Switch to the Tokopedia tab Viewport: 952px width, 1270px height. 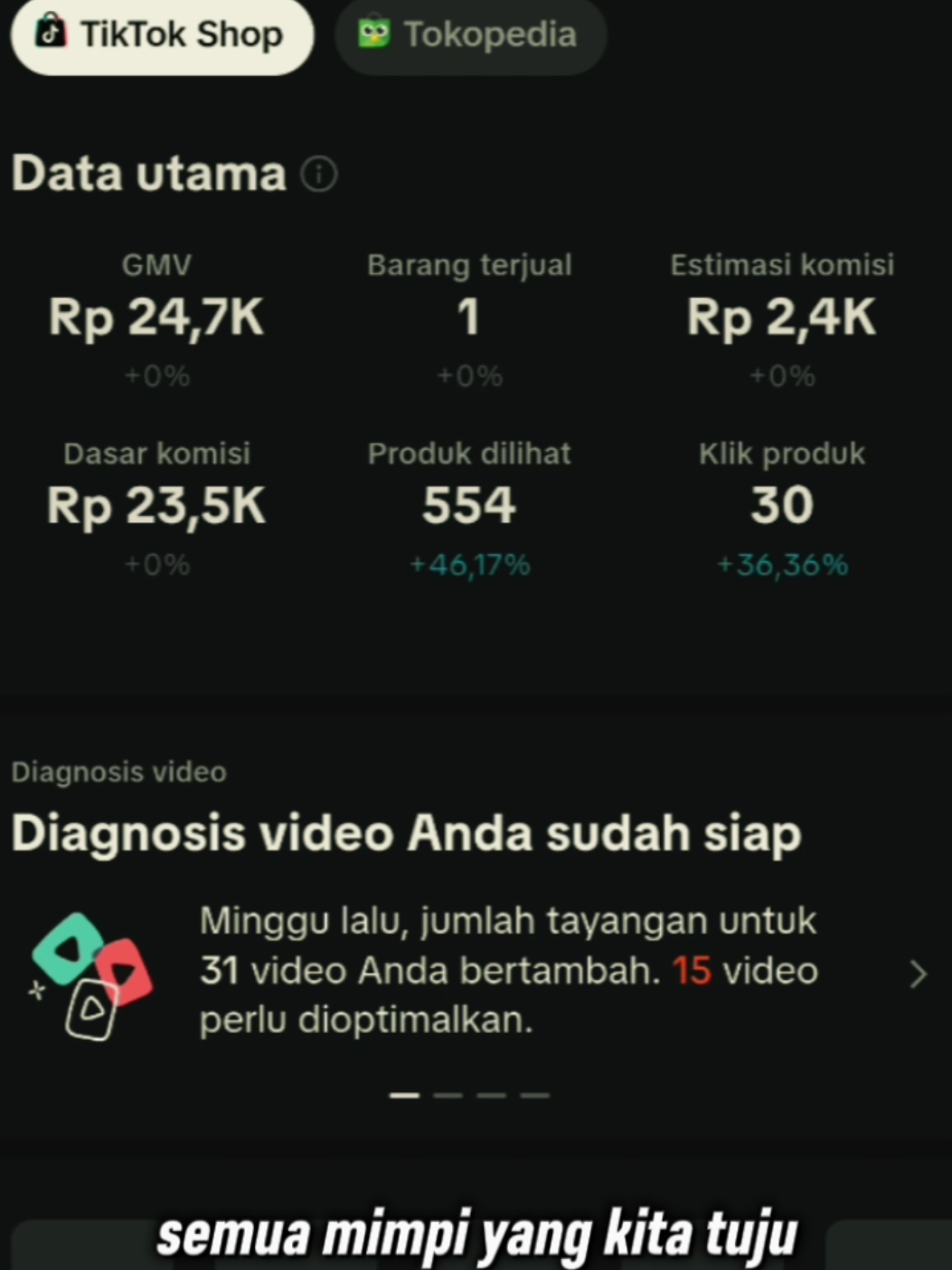(470, 34)
